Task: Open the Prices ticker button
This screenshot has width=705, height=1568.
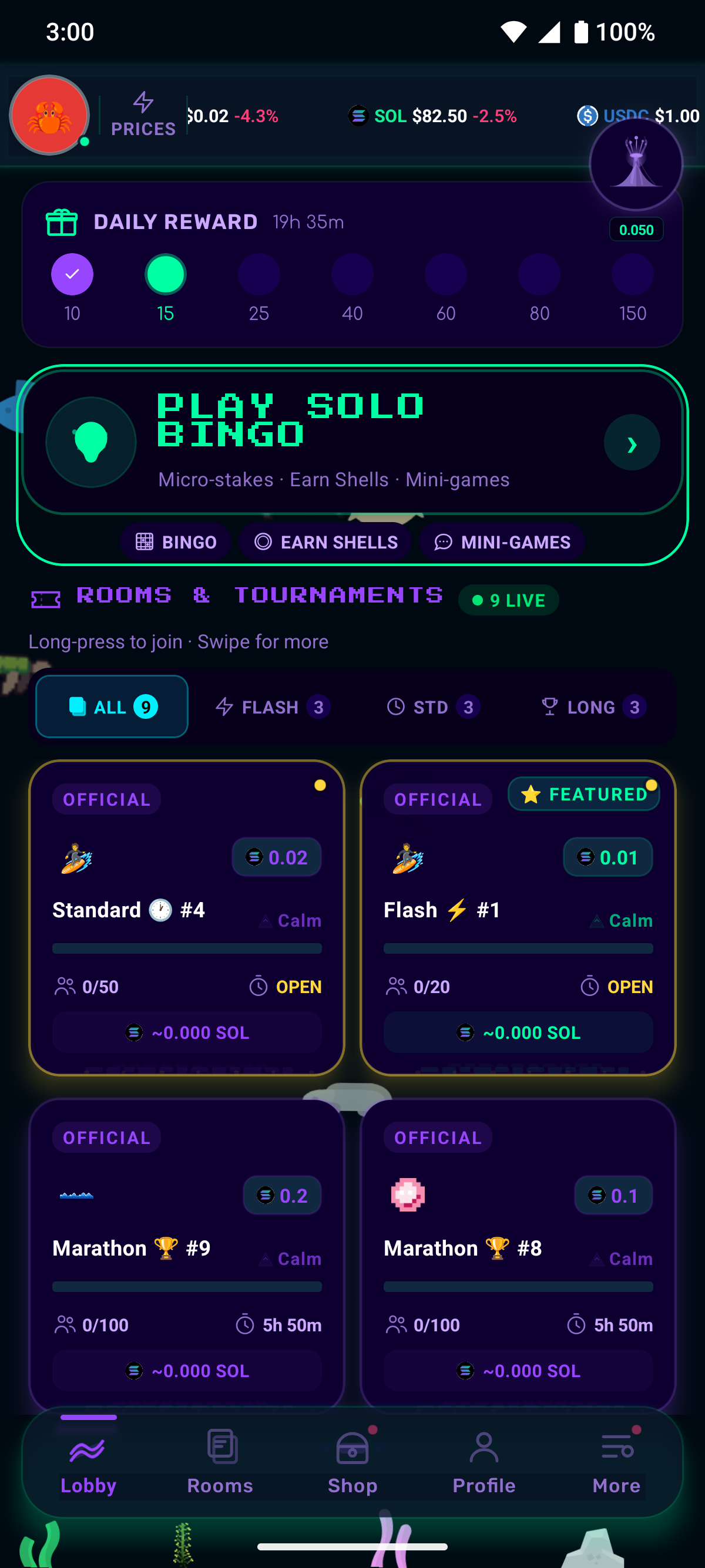Action: coord(143,115)
